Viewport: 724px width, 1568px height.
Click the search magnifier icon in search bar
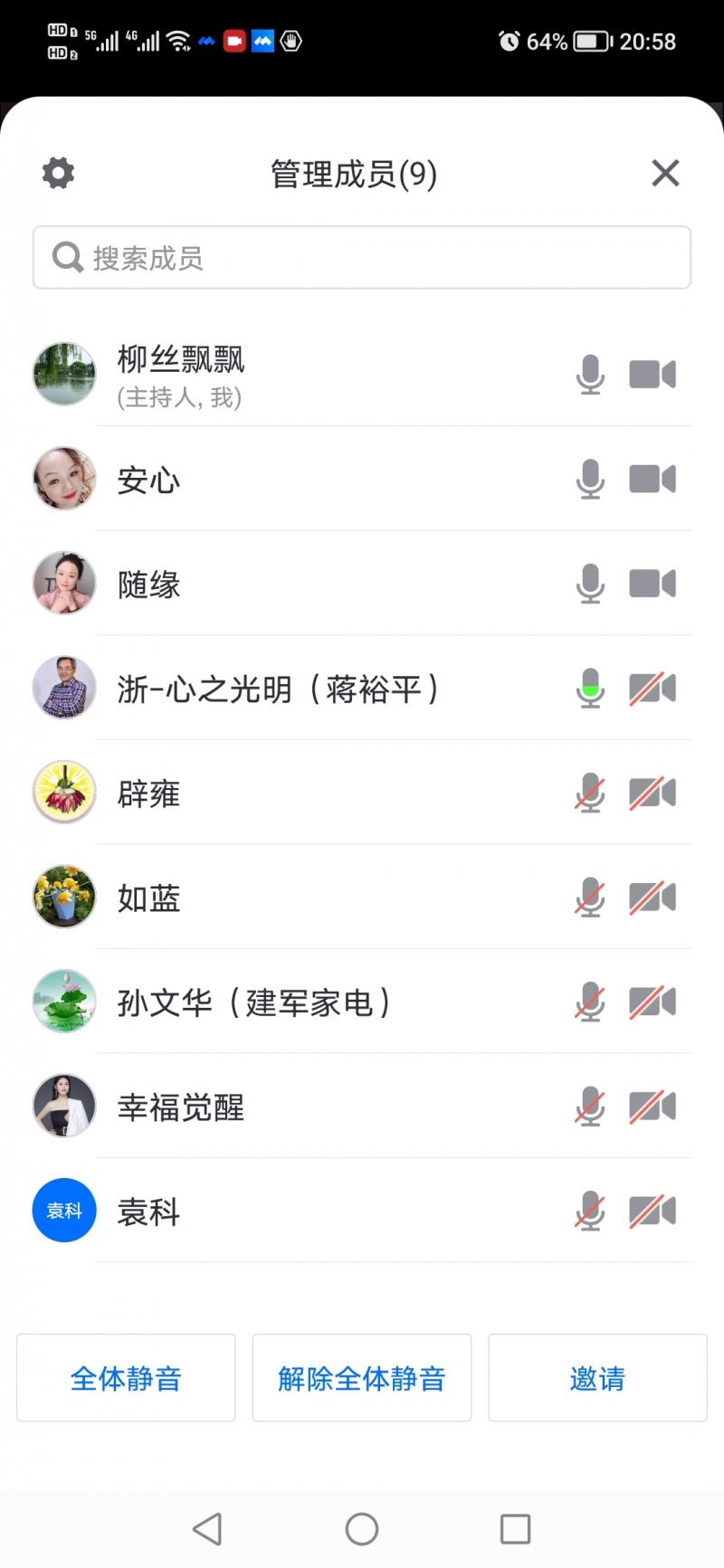tap(67, 257)
